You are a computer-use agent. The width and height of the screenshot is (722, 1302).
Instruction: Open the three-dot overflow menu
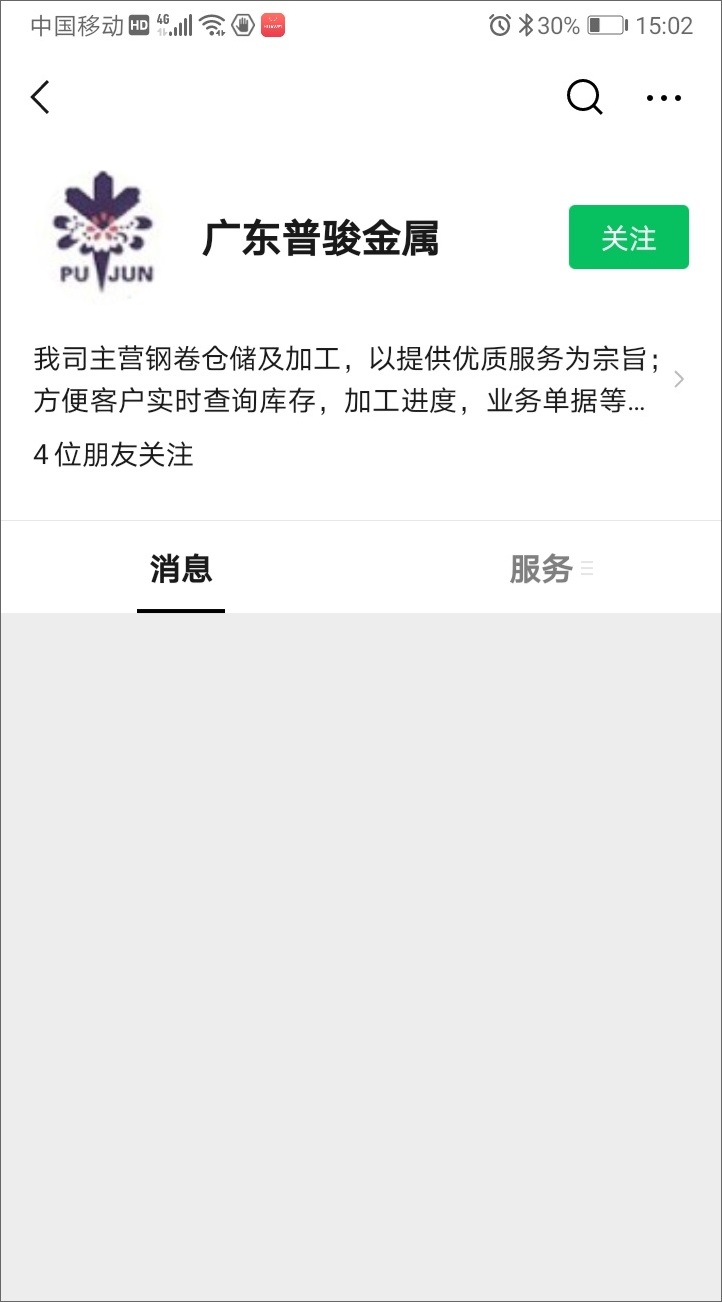click(x=664, y=98)
